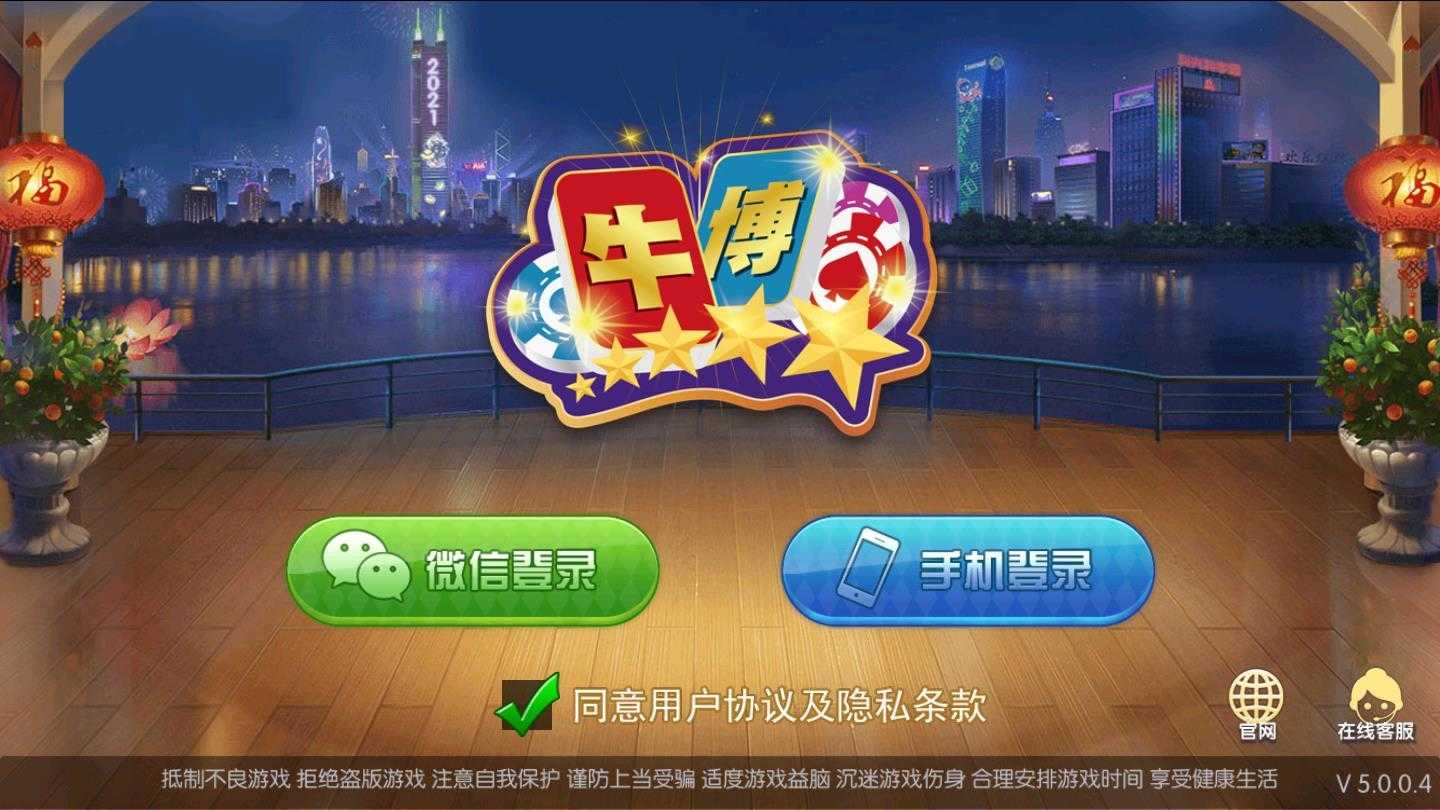
Task: Open the official website (官网) globe icon
Action: coord(1257,703)
